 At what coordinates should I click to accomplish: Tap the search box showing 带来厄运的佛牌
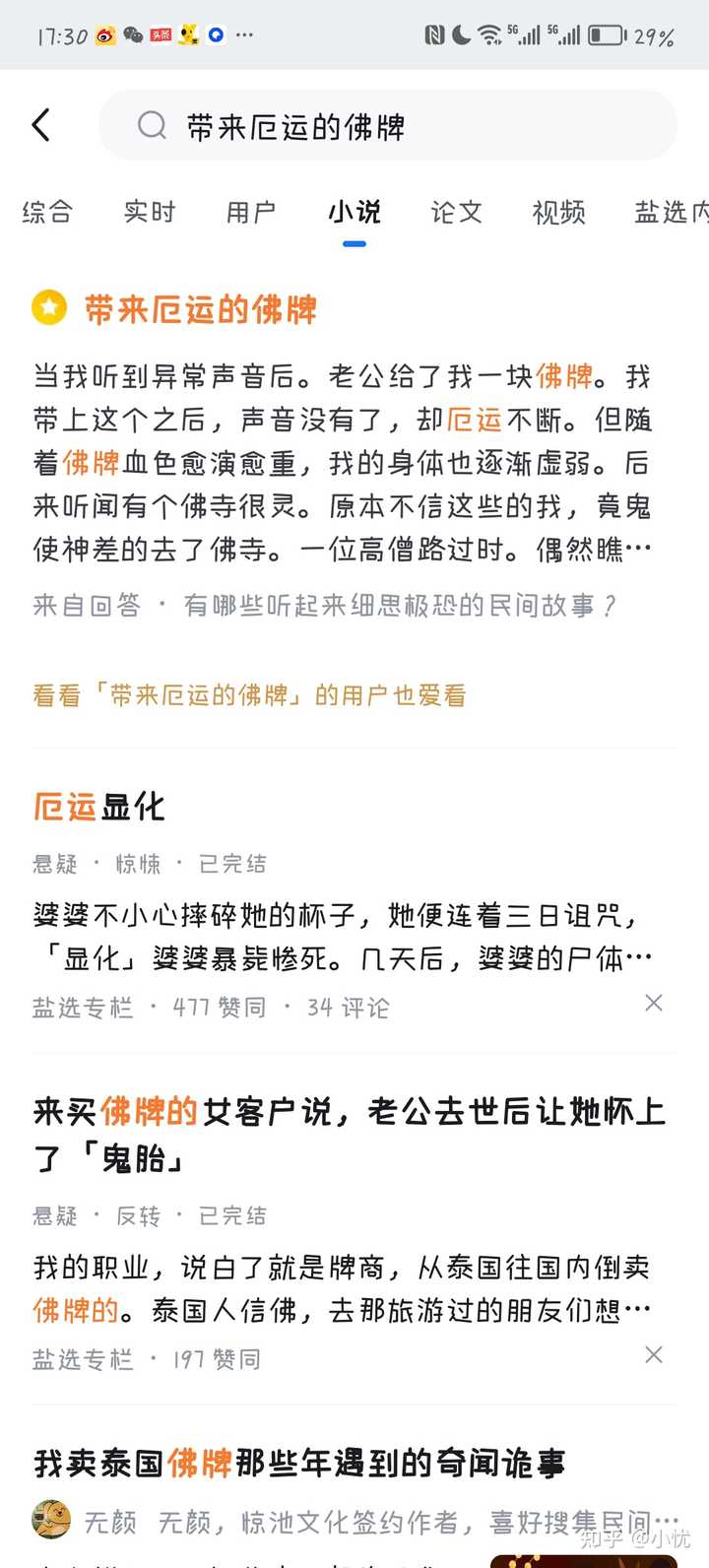point(387,125)
